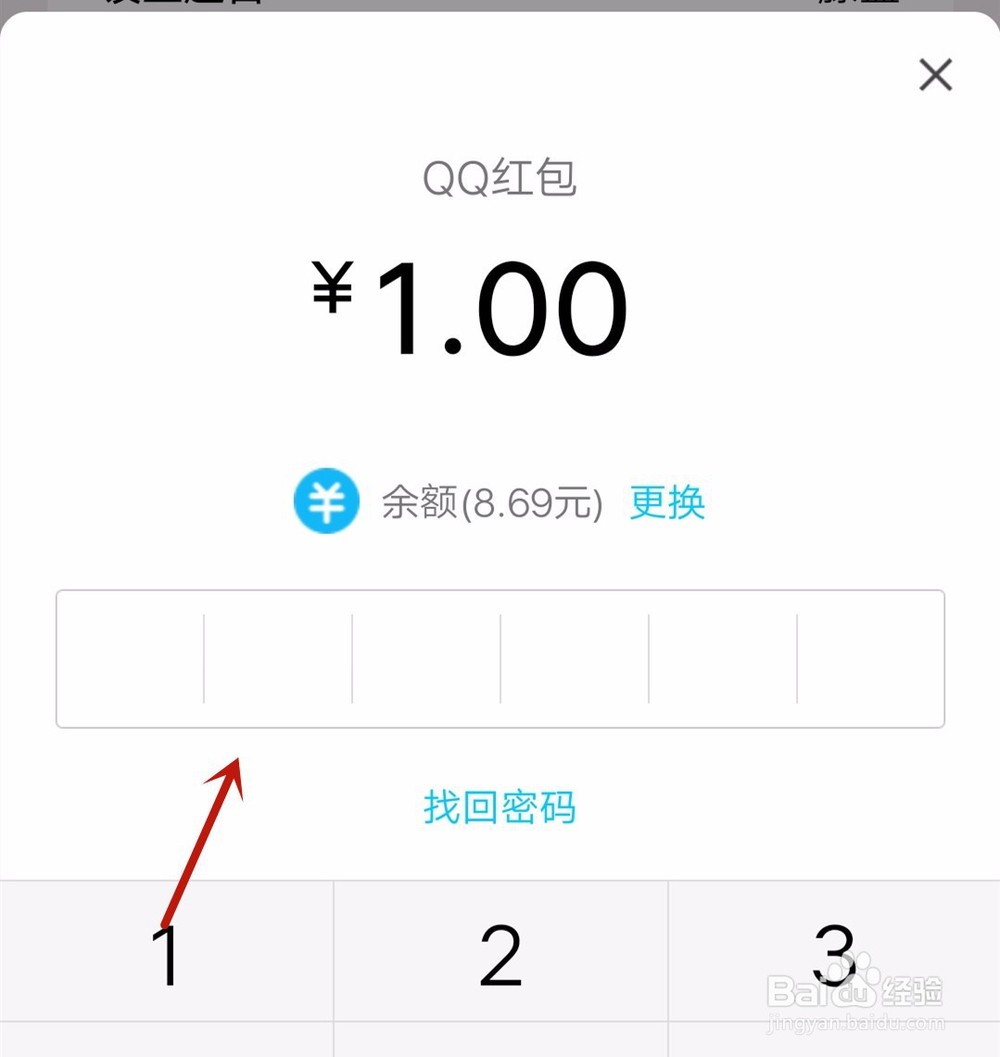Close the QQ red packet payment dialog
The width and height of the screenshot is (1000, 1057).
point(934,75)
